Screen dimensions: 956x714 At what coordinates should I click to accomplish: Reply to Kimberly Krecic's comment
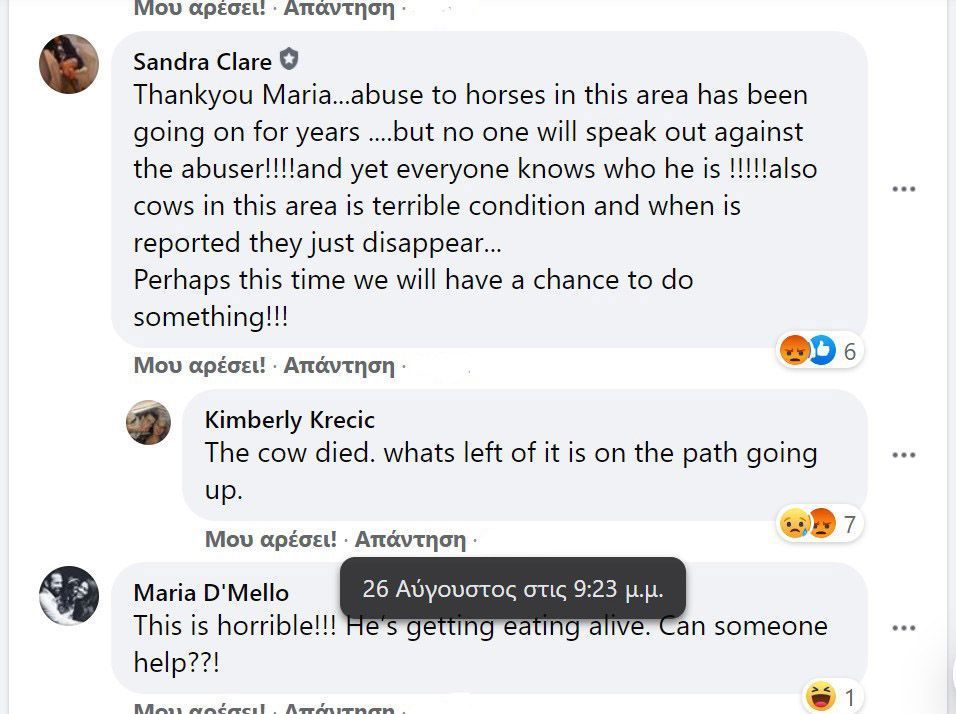[410, 540]
